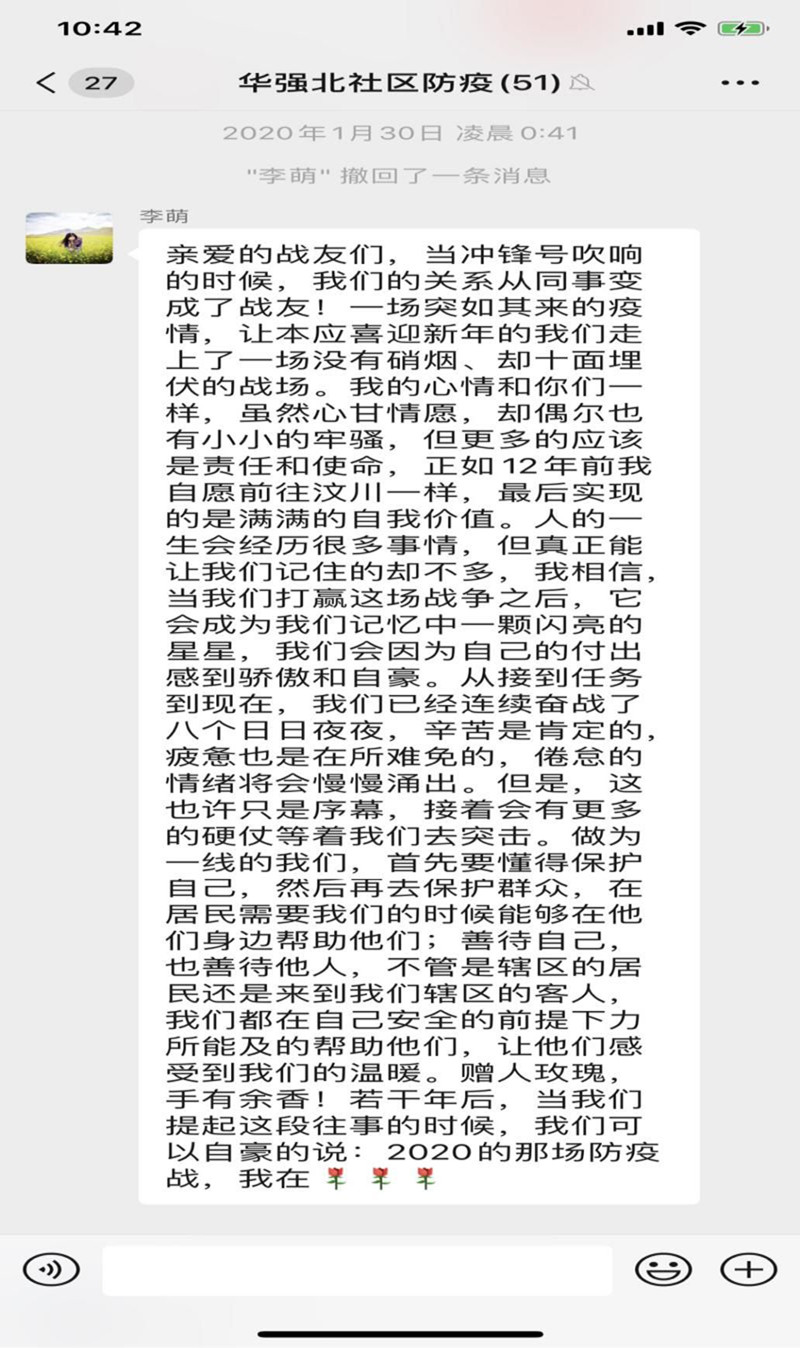Go back to the chat list
Image resolution: width=800 pixels, height=1348 pixels.
46,82
